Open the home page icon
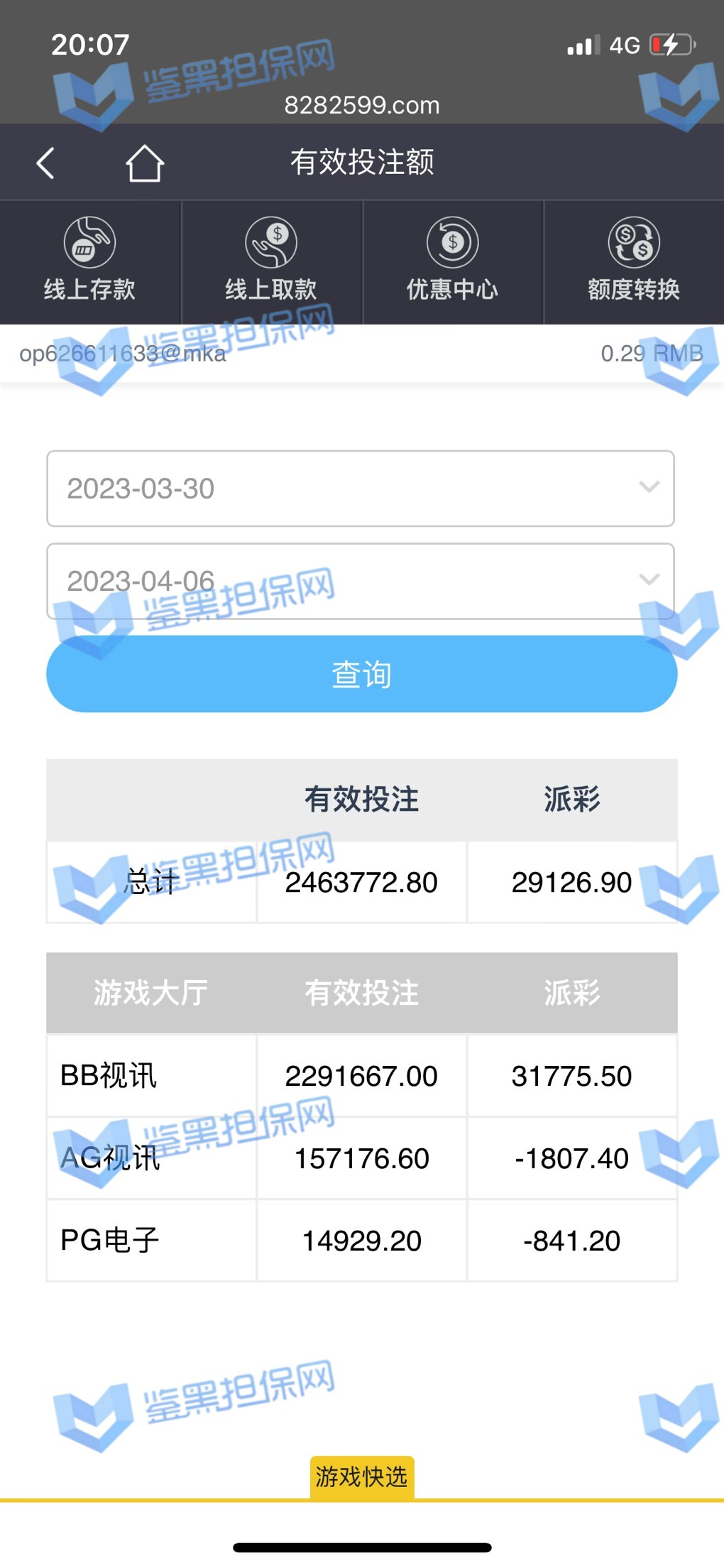724x1568 pixels. tap(145, 163)
